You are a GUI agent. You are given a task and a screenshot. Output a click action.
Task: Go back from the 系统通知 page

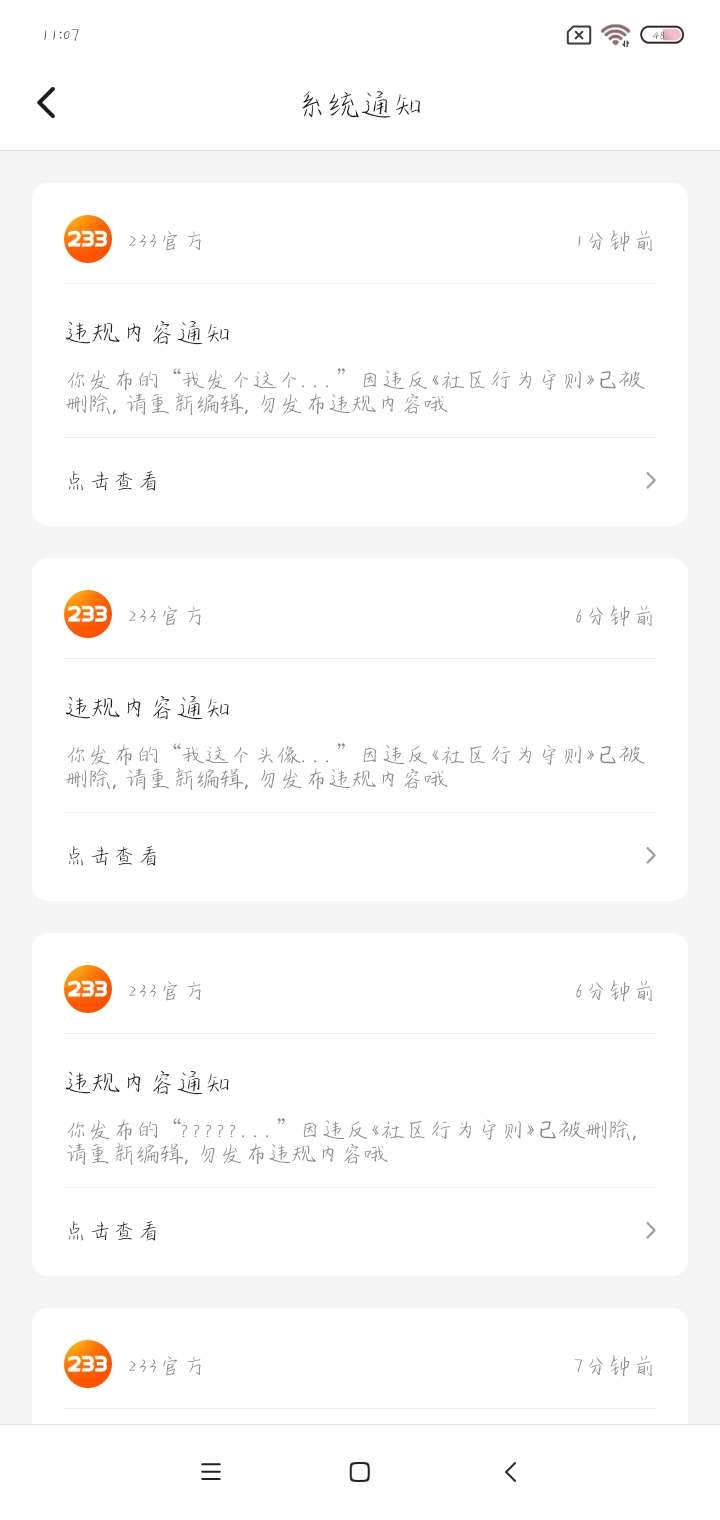point(46,103)
